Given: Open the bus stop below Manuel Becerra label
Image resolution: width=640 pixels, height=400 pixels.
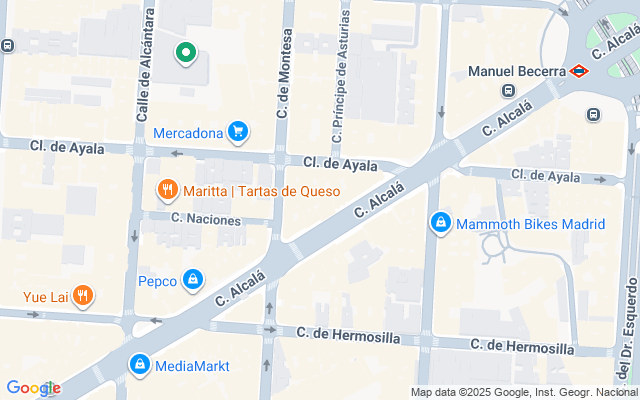Looking at the screenshot, I should coord(509,90).
